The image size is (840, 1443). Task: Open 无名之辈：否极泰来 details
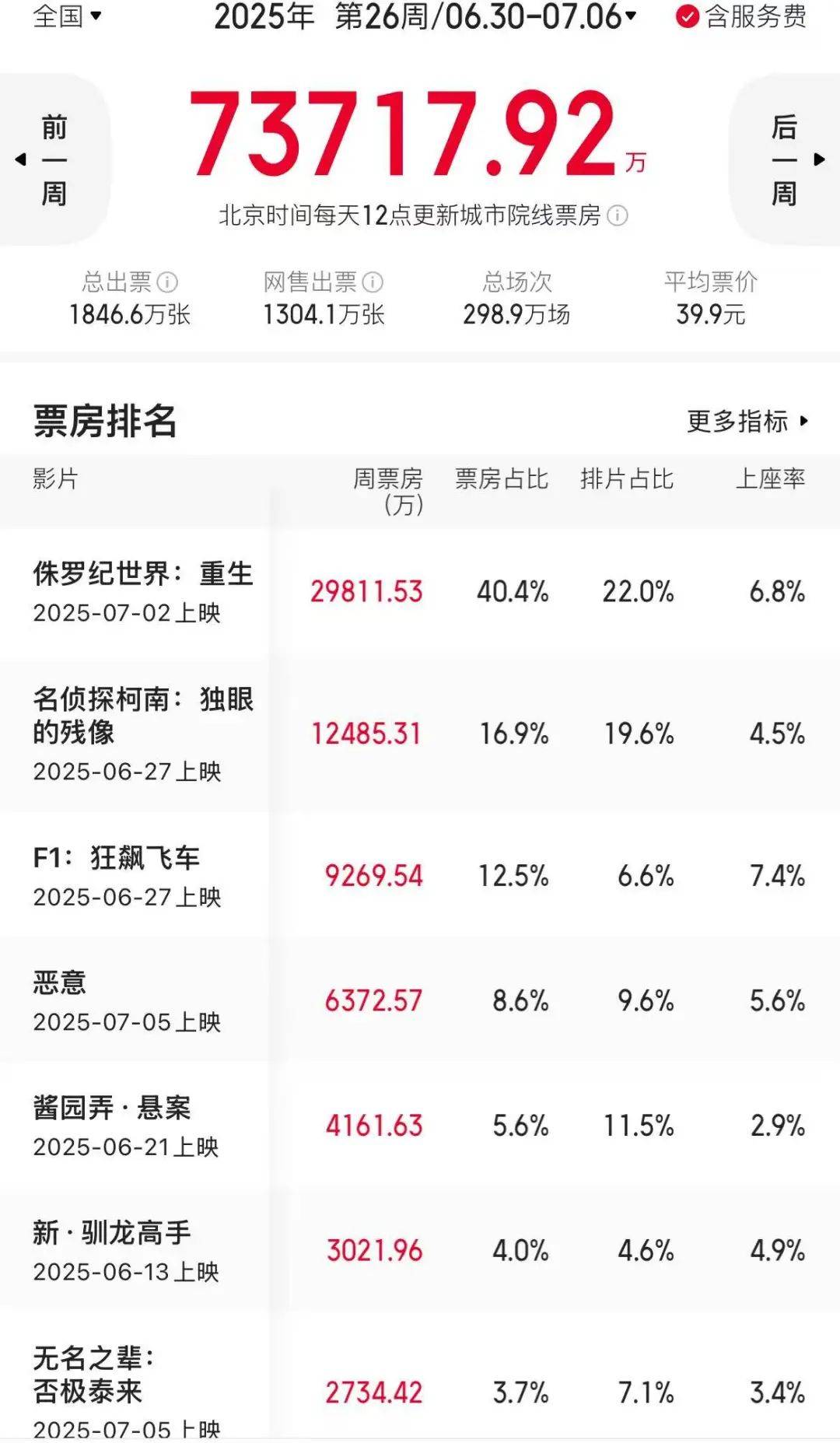point(420,1377)
